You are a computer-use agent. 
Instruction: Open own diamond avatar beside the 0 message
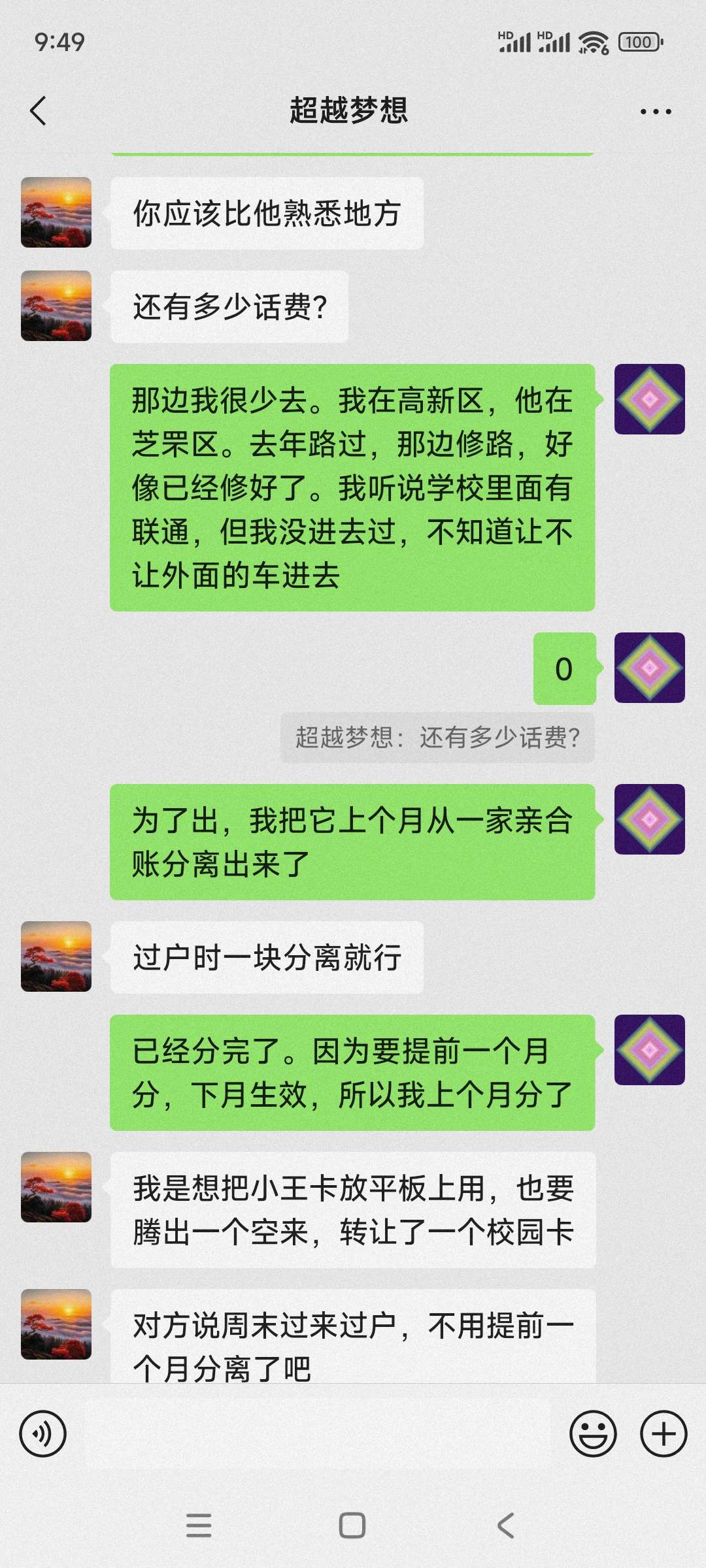pos(649,668)
